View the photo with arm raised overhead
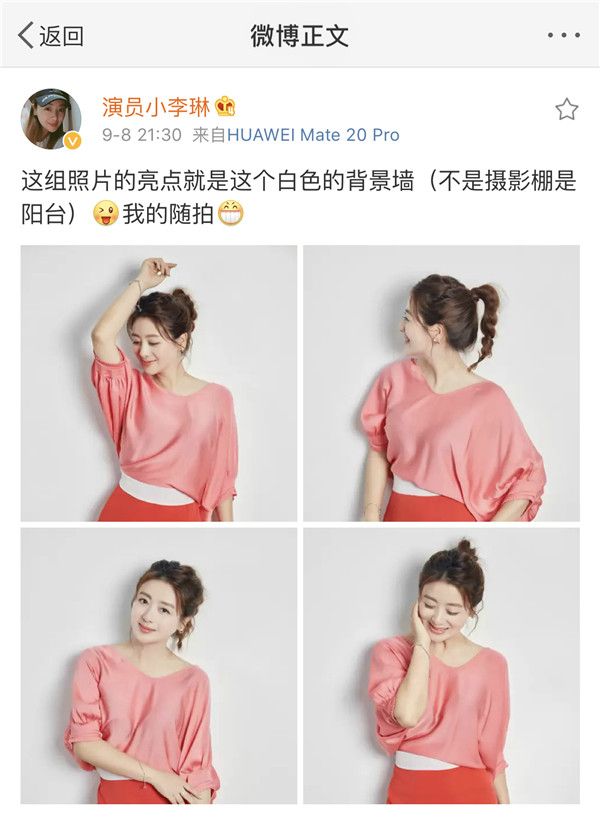 click(159, 383)
